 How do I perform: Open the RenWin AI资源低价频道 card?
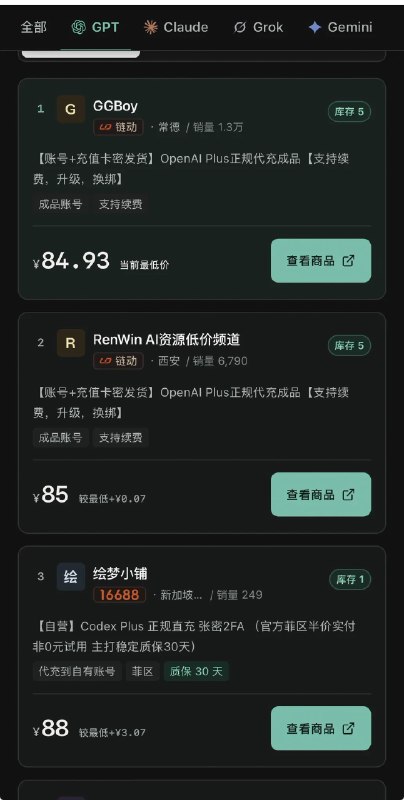(202, 423)
